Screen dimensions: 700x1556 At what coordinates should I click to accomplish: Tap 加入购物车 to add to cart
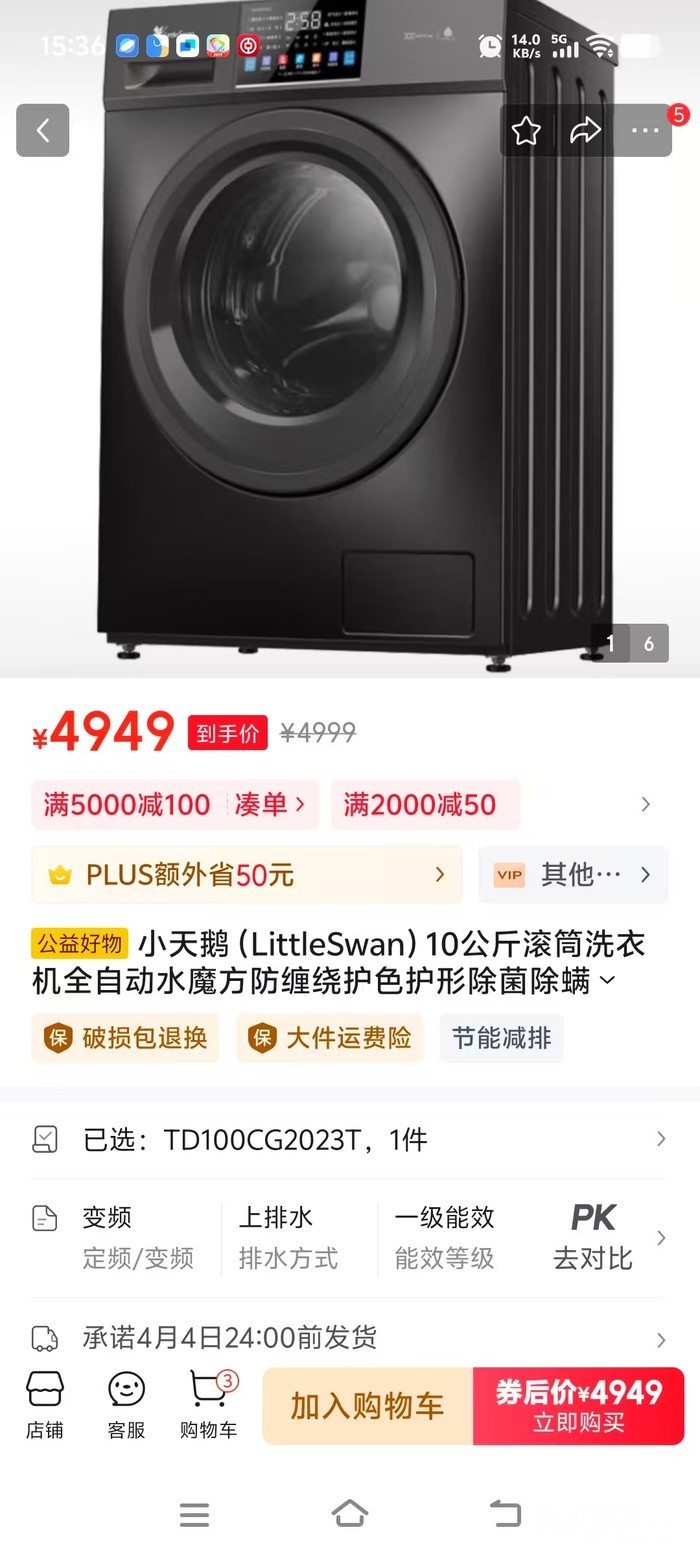coord(367,1406)
